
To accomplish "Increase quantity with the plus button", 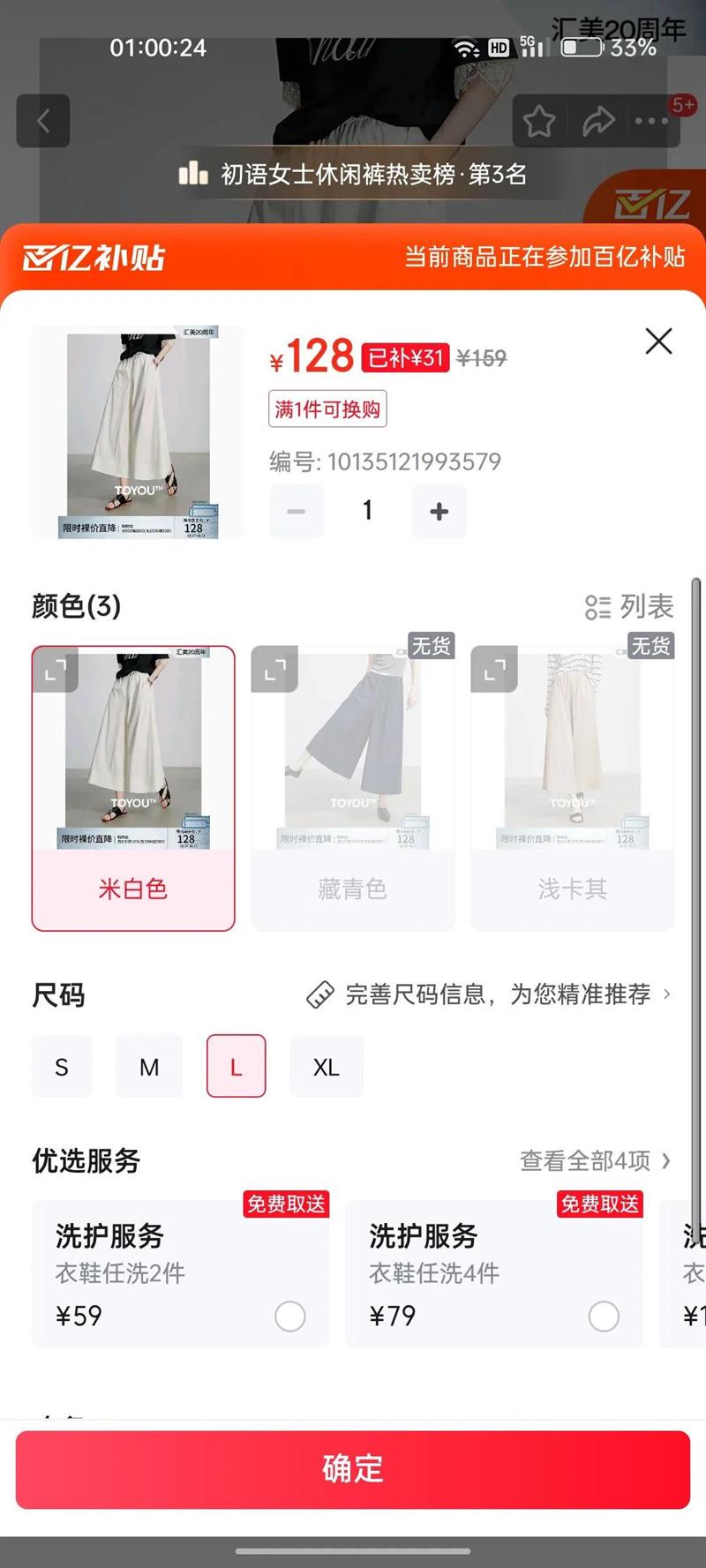I will click(439, 511).
